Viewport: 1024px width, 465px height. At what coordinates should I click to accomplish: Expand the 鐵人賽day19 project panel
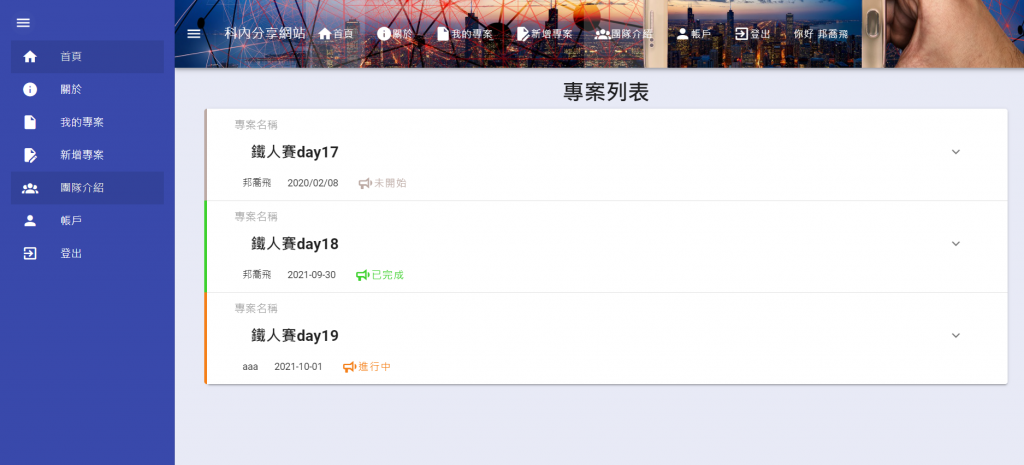pyautogui.click(x=955, y=336)
